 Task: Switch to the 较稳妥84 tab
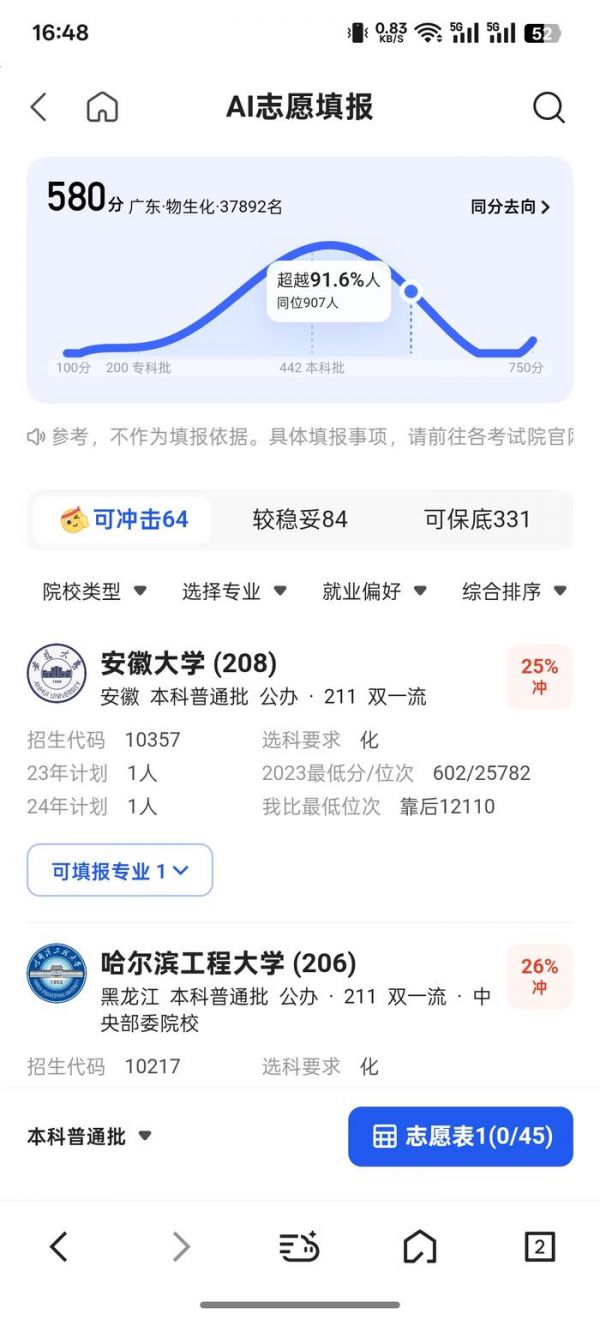click(300, 519)
